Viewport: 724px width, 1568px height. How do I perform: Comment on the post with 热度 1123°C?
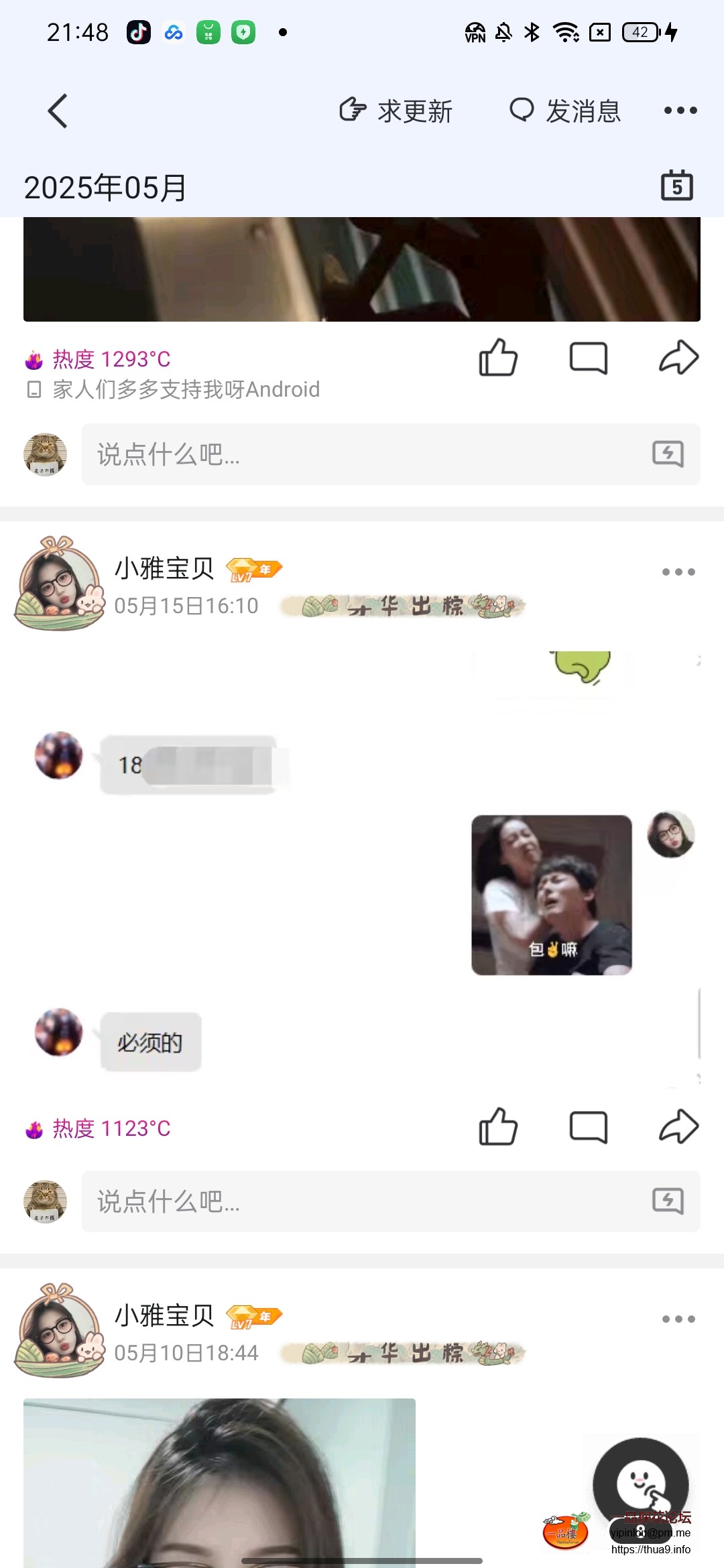(x=588, y=1127)
